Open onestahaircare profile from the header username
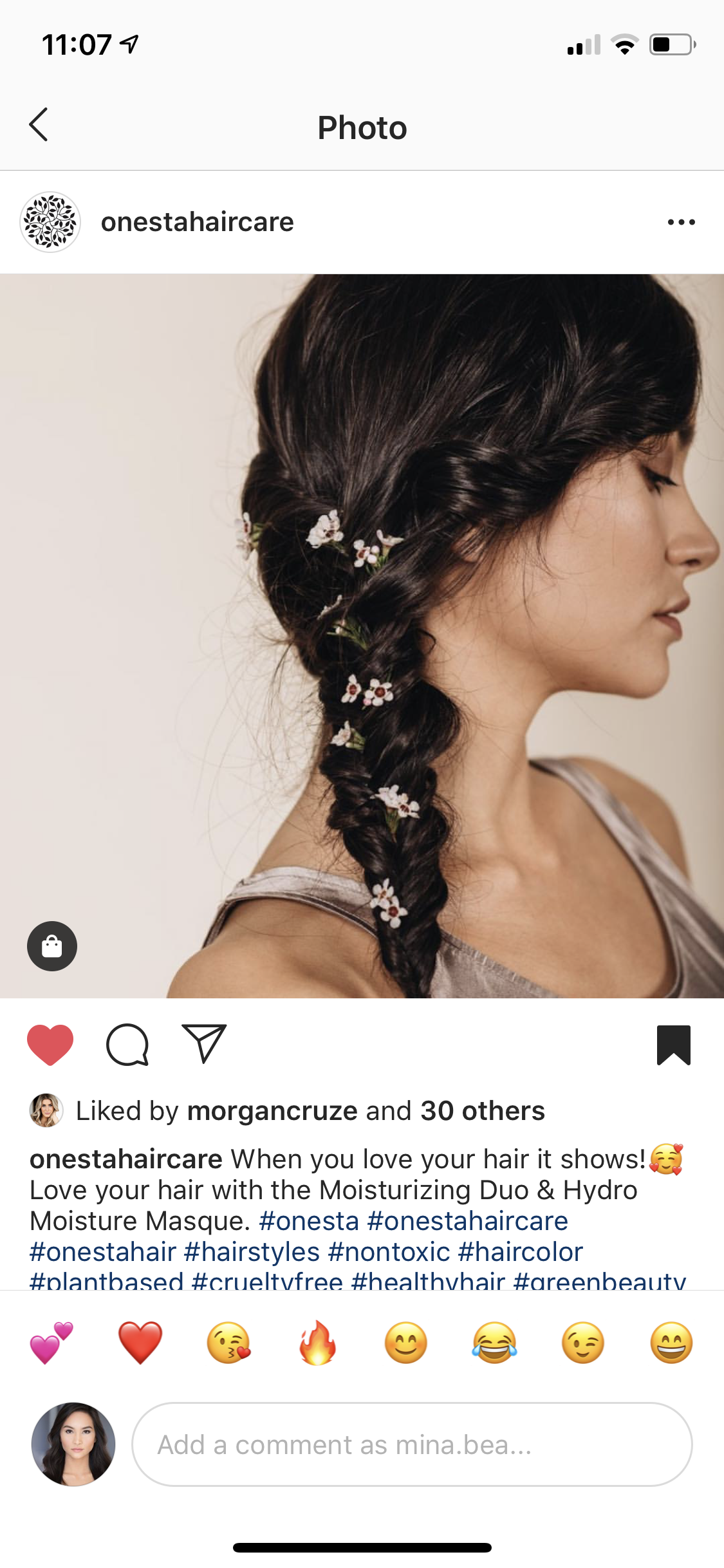 (197, 222)
